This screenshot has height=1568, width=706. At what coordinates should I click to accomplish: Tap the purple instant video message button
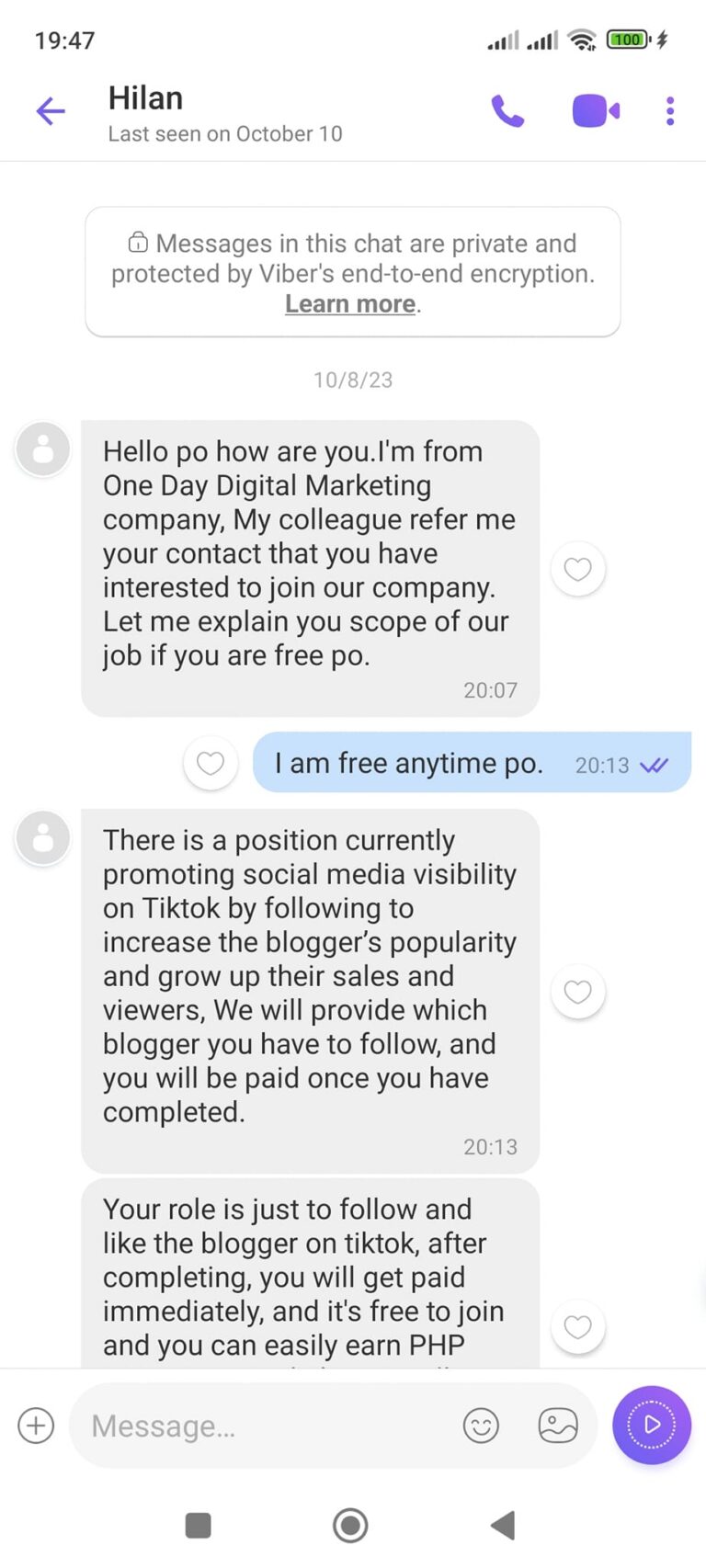click(651, 1425)
